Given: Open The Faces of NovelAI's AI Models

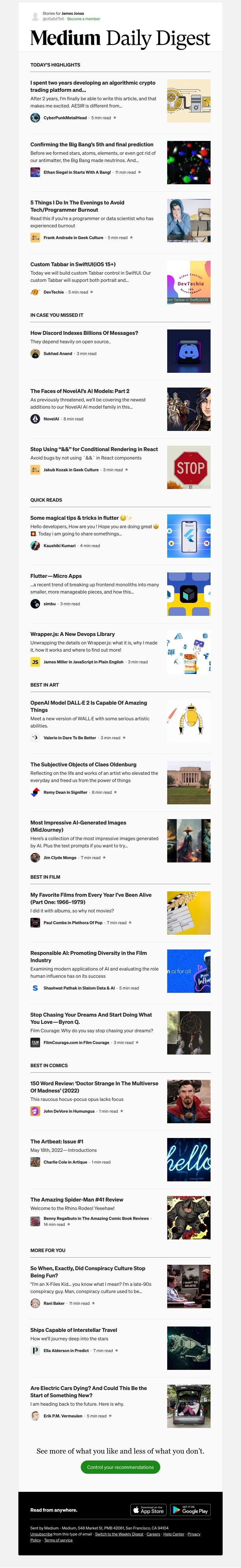Looking at the screenshot, I should click(x=80, y=391).
